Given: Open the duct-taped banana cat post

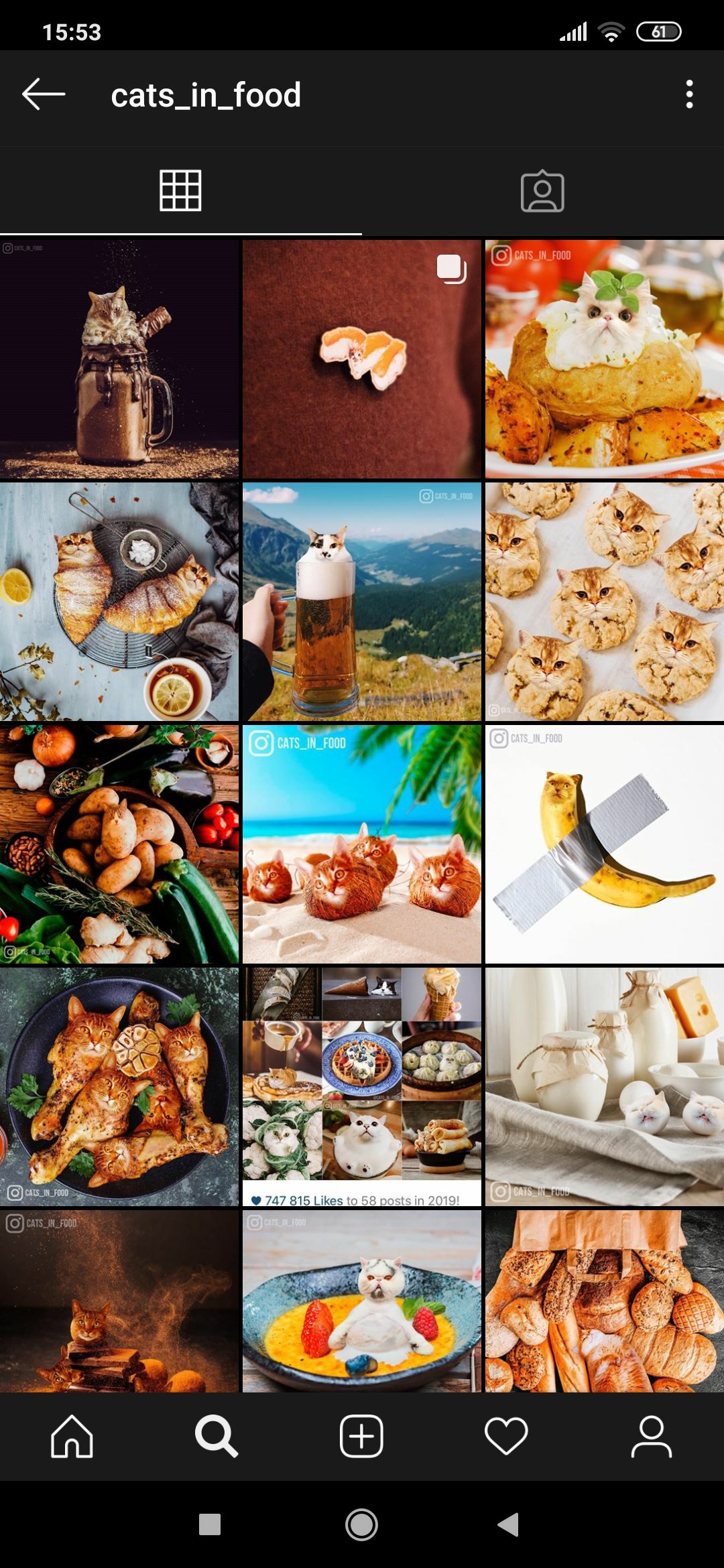Looking at the screenshot, I should (604, 844).
